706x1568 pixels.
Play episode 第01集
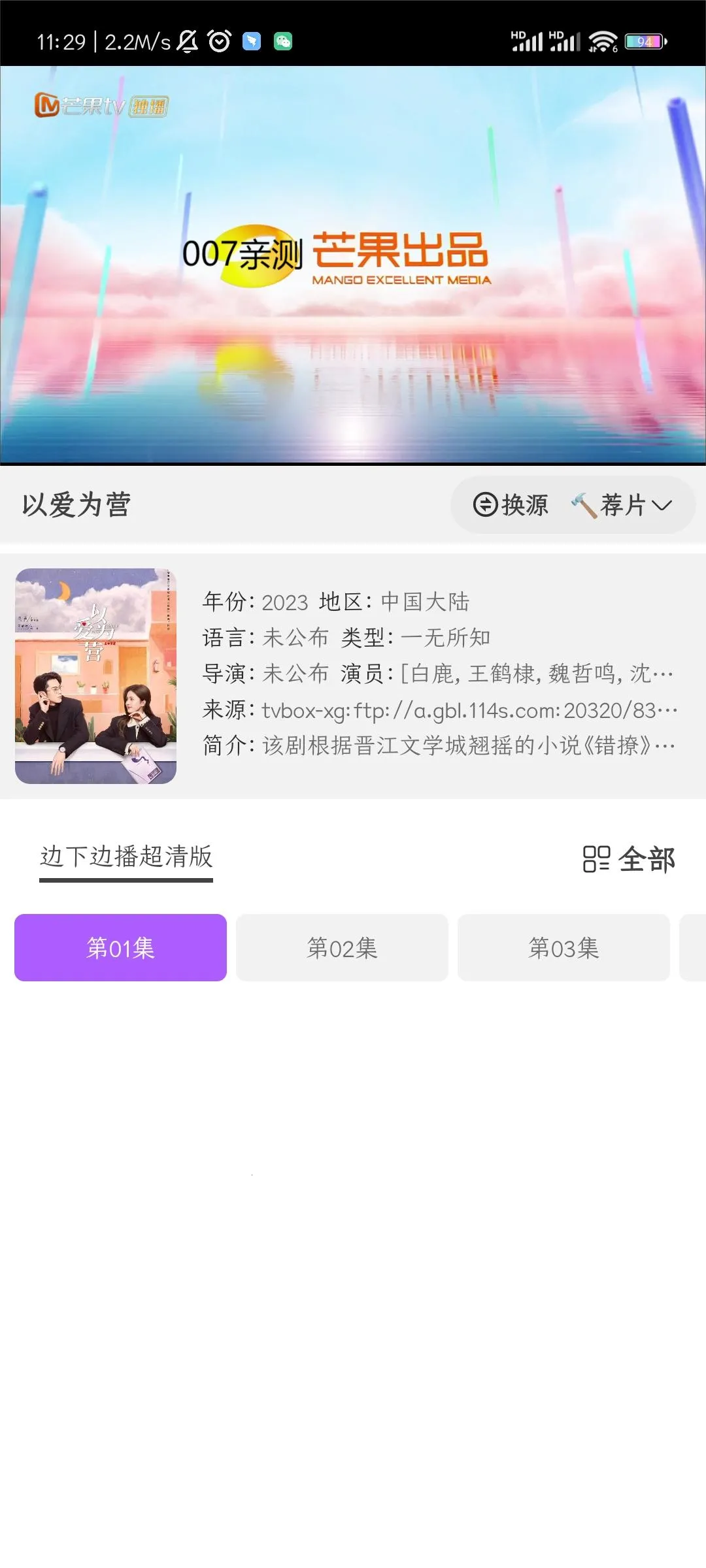120,947
